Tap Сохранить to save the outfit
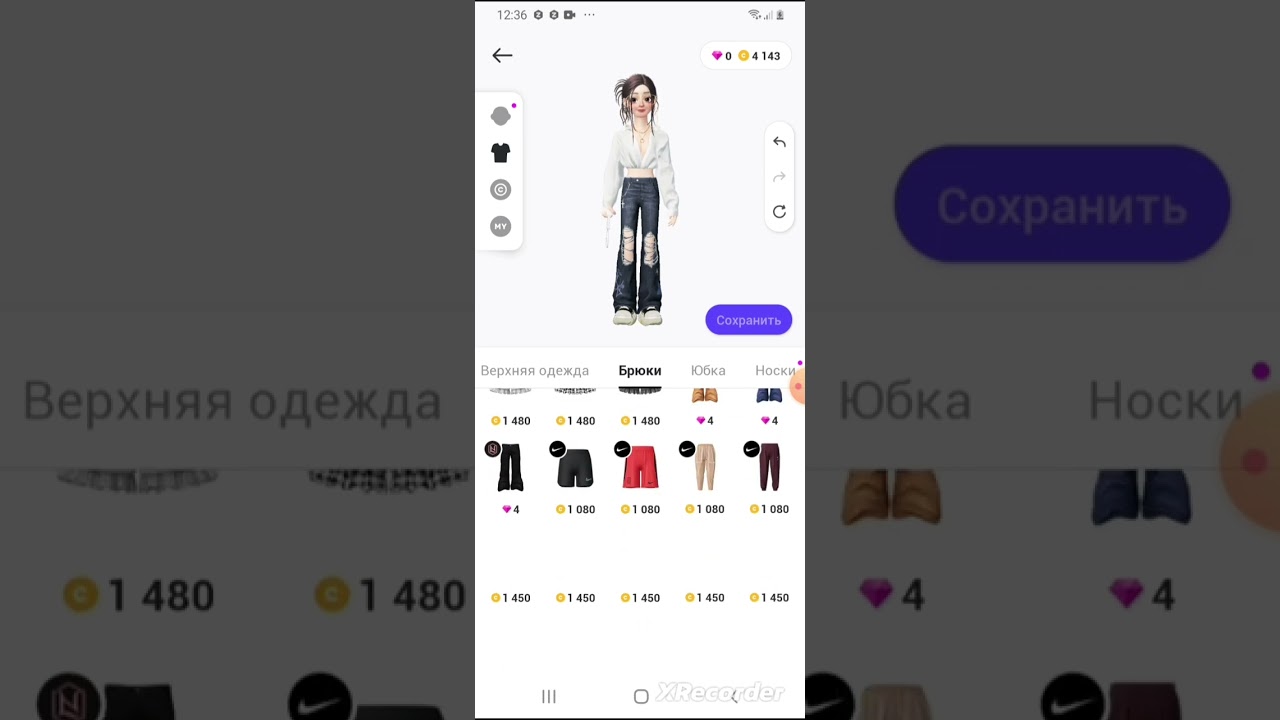The width and height of the screenshot is (1280, 720). [x=748, y=320]
